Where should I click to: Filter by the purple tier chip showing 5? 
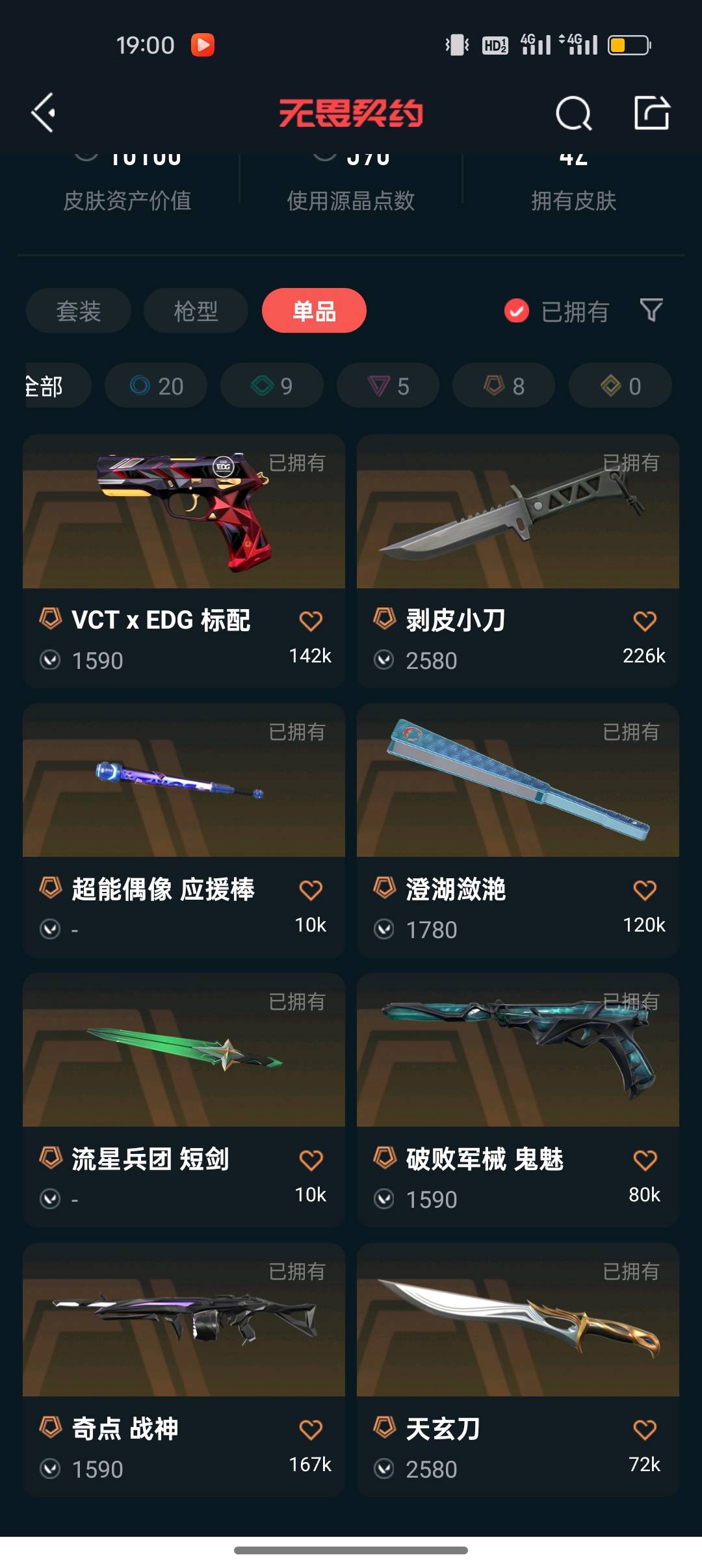[x=388, y=385]
